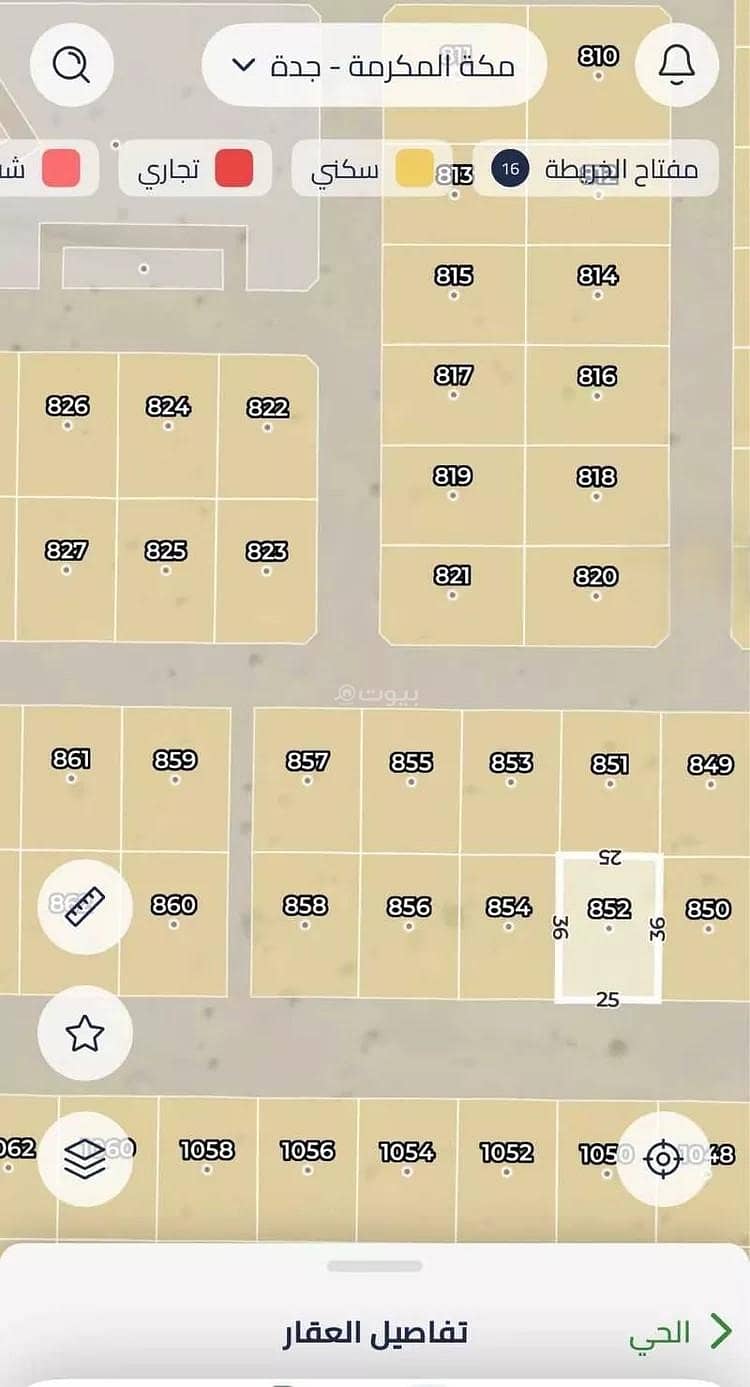
Task: Open the star favorites button
Action: point(85,1033)
